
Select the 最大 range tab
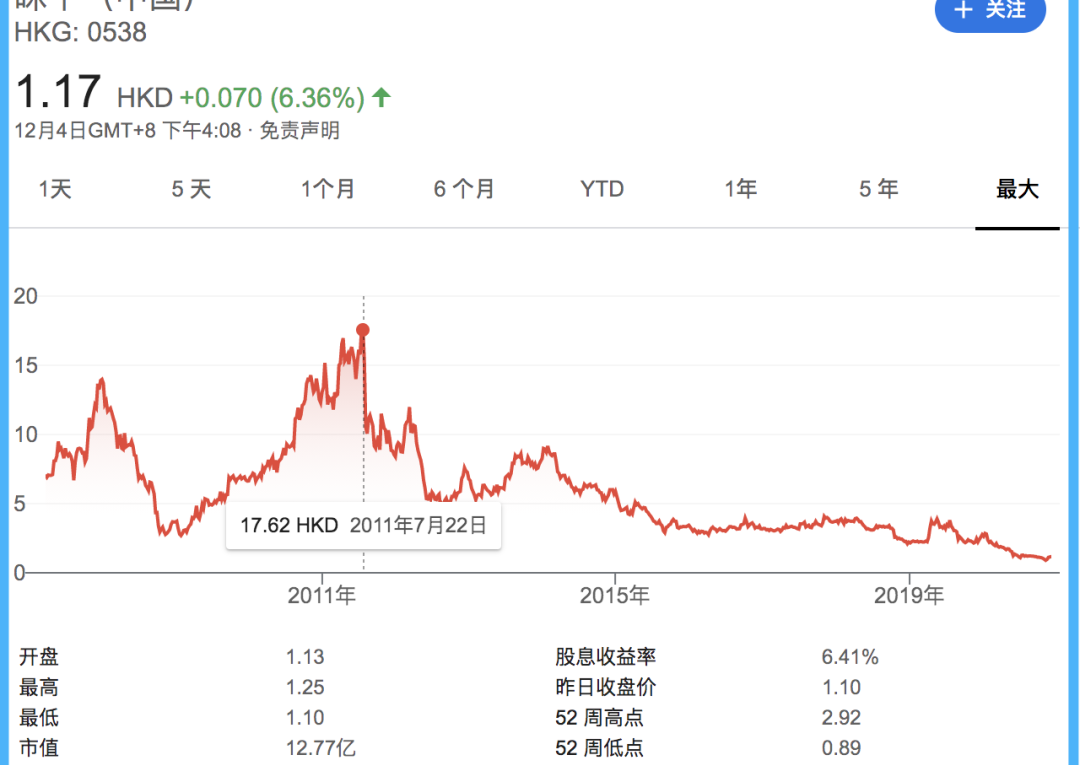tap(1017, 189)
